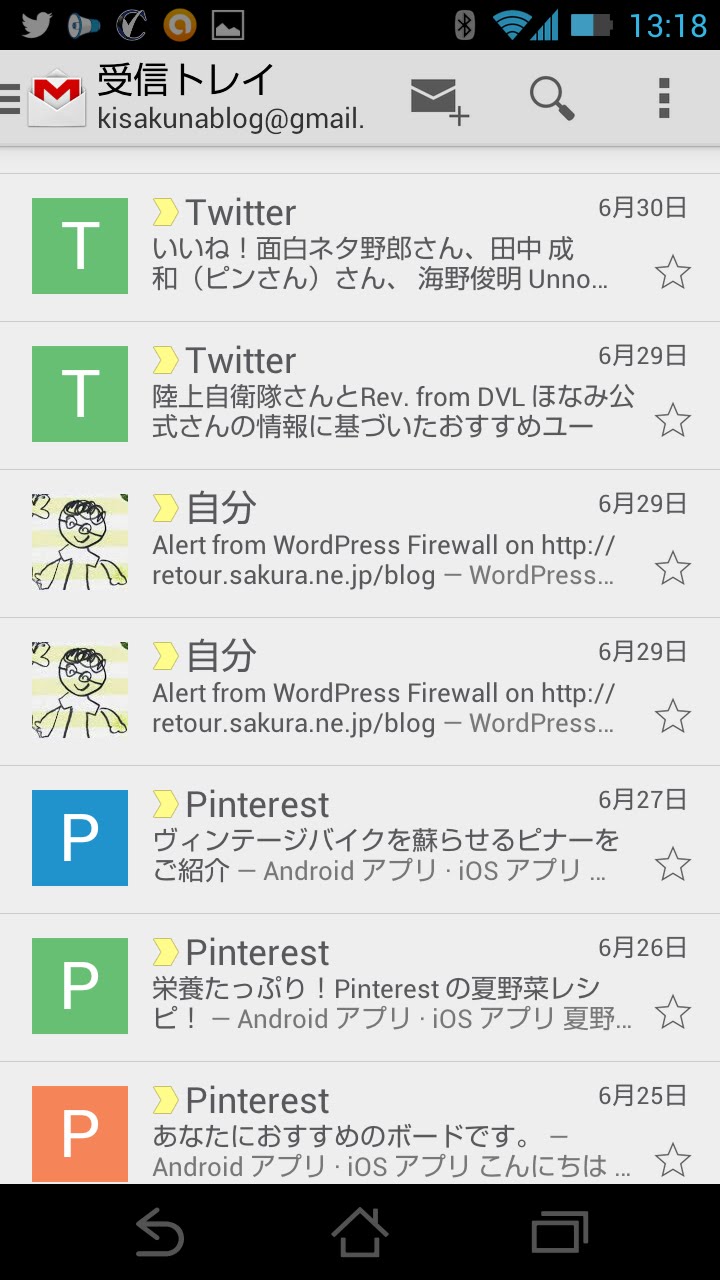Compose a new email

coord(440,99)
